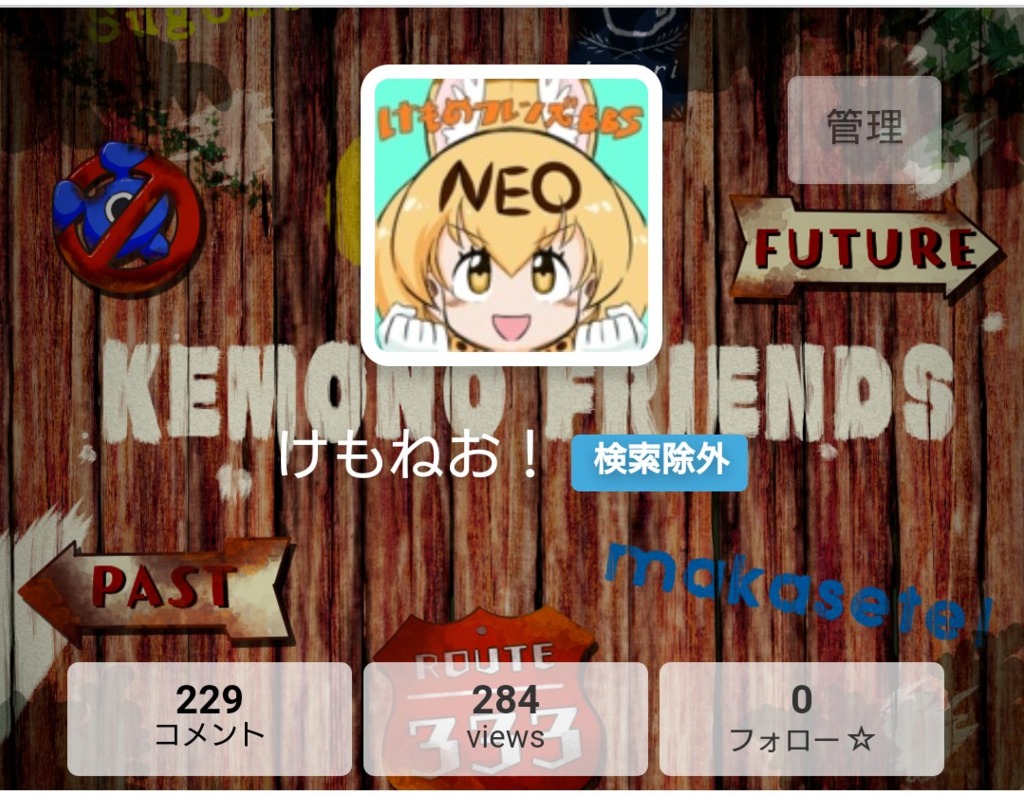Tap the フォロー ☆ follow button
The image size is (1024, 795).
click(x=801, y=718)
